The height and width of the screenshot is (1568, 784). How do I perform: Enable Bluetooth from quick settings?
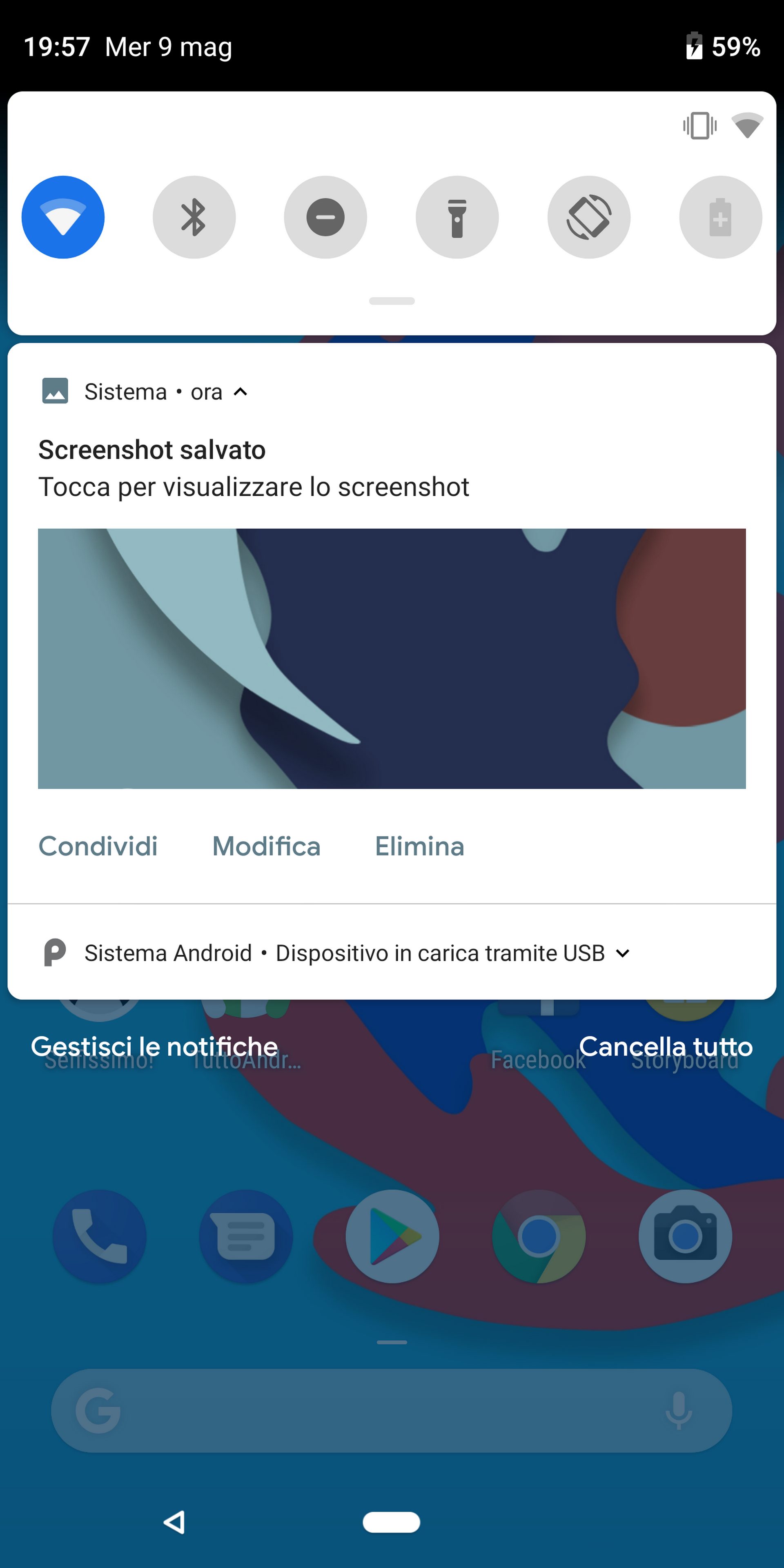(x=194, y=217)
